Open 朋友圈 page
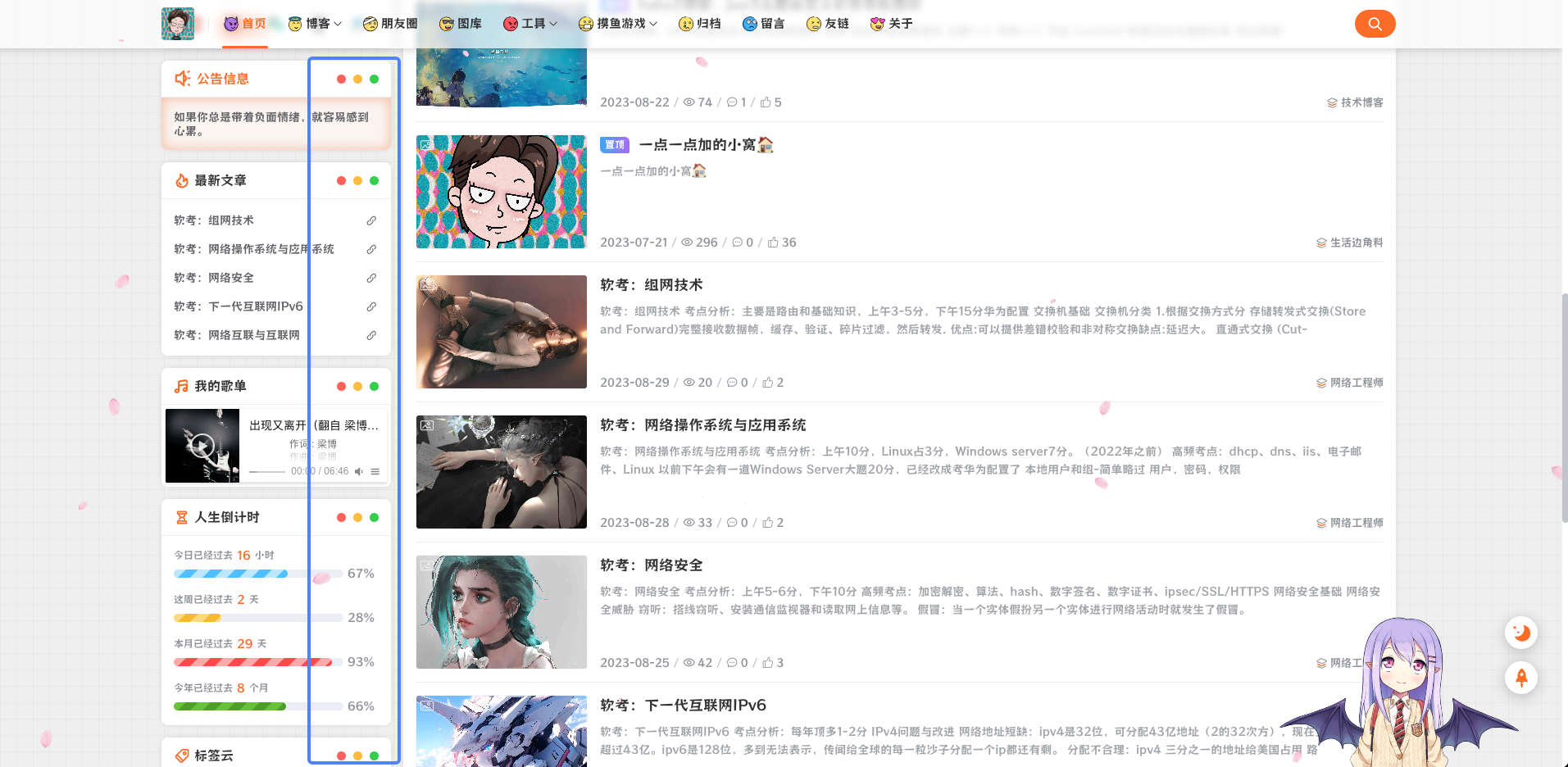1568x767 pixels. [x=390, y=24]
